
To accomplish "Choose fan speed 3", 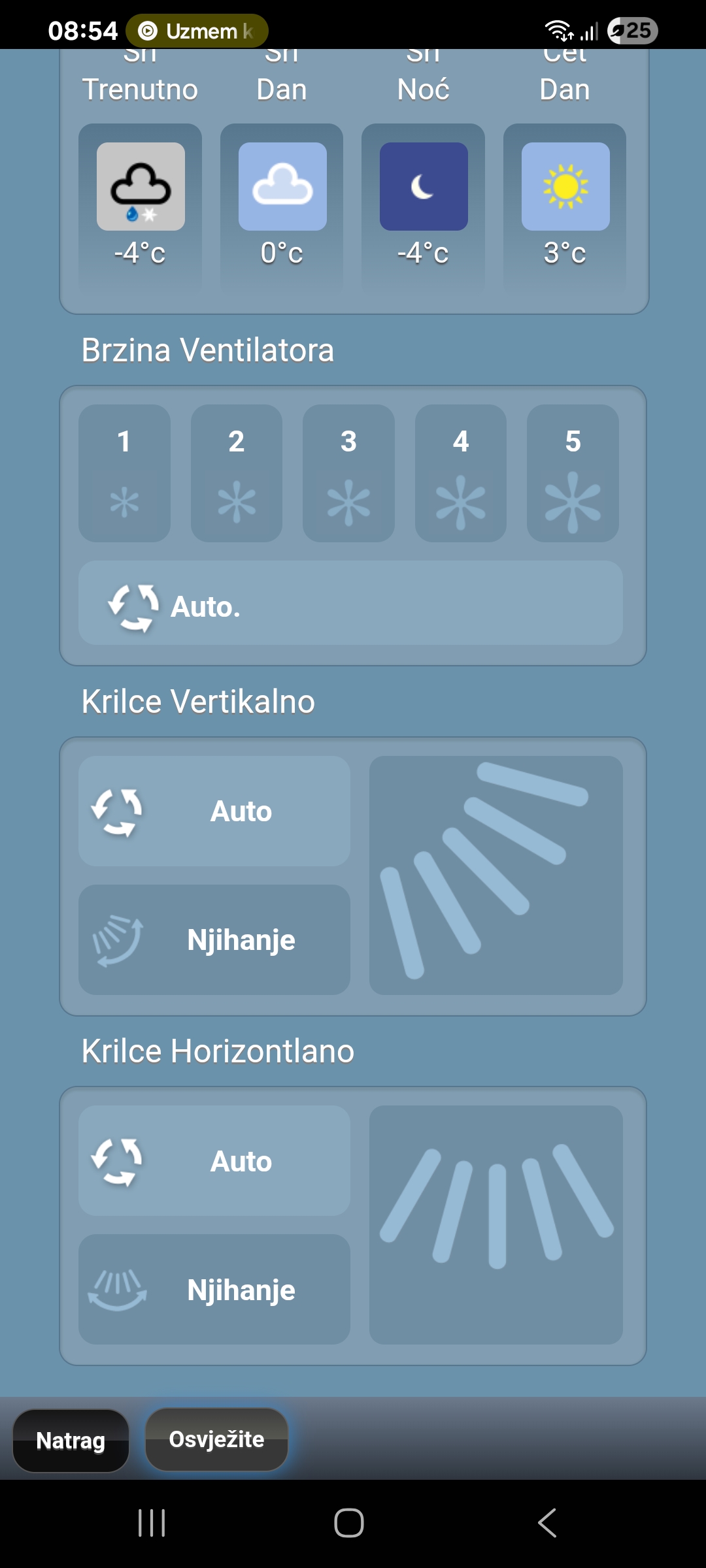I will tap(348, 473).
